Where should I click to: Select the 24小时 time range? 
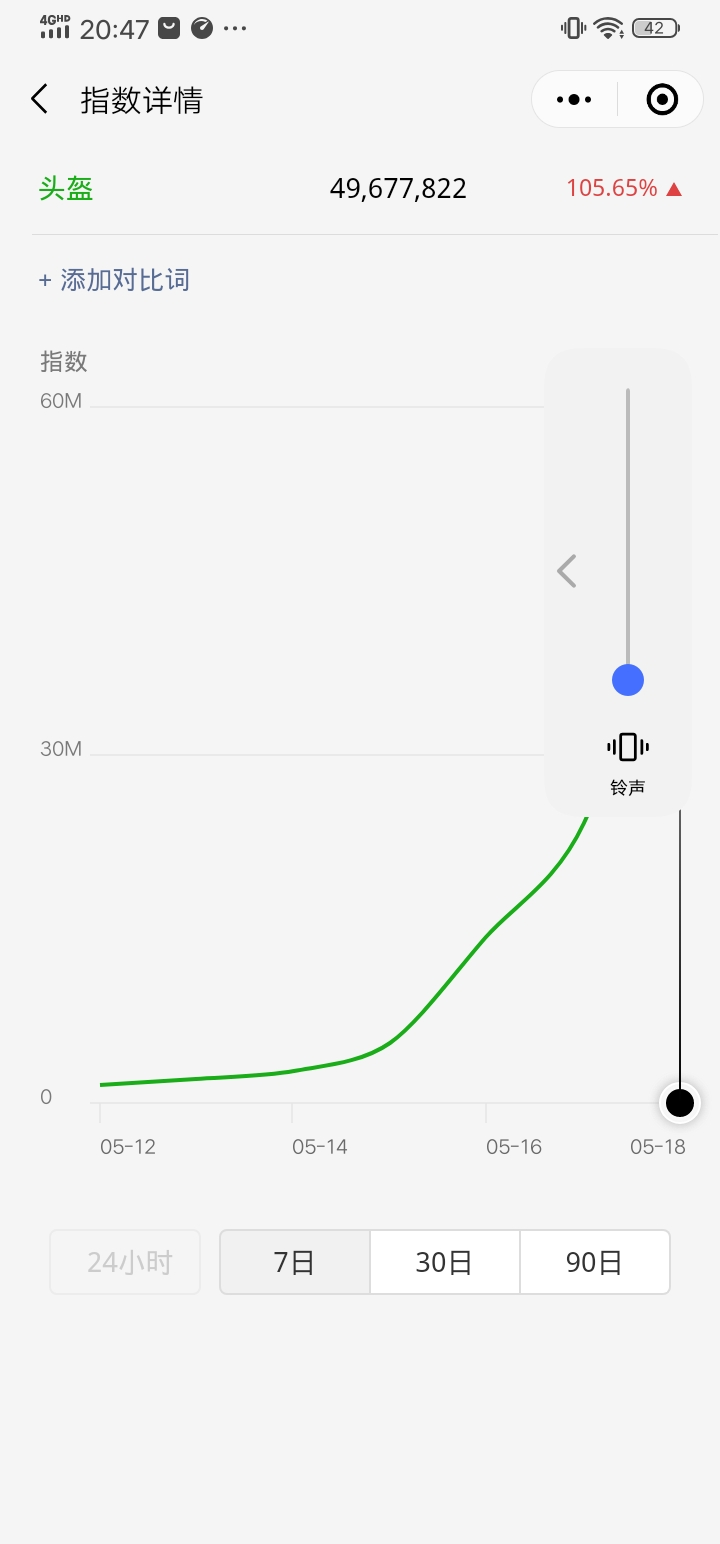pyautogui.click(x=126, y=1262)
